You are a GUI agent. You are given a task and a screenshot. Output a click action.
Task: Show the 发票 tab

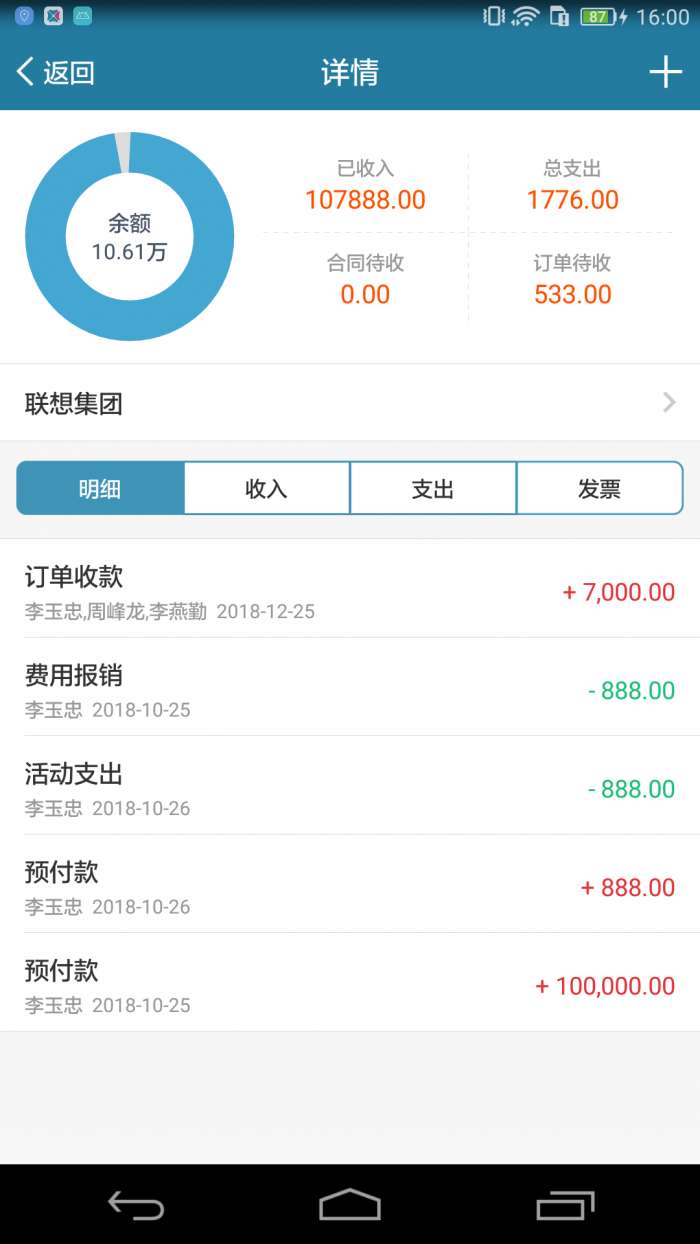[x=599, y=488]
